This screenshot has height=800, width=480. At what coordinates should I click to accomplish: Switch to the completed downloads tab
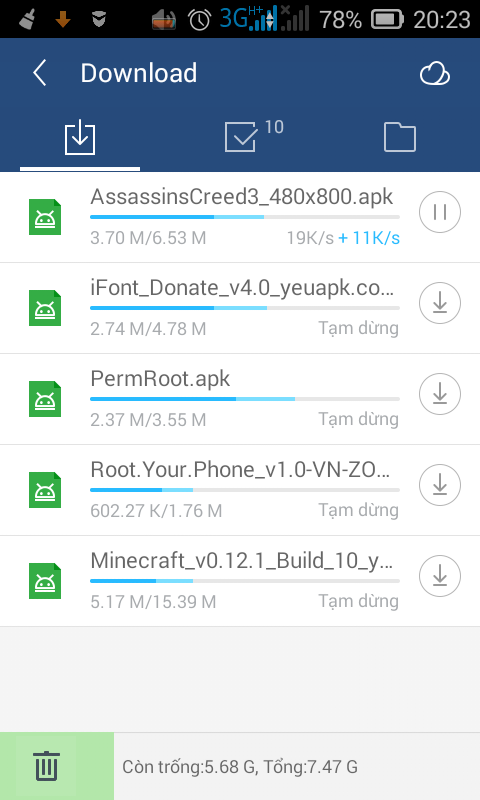[241, 138]
